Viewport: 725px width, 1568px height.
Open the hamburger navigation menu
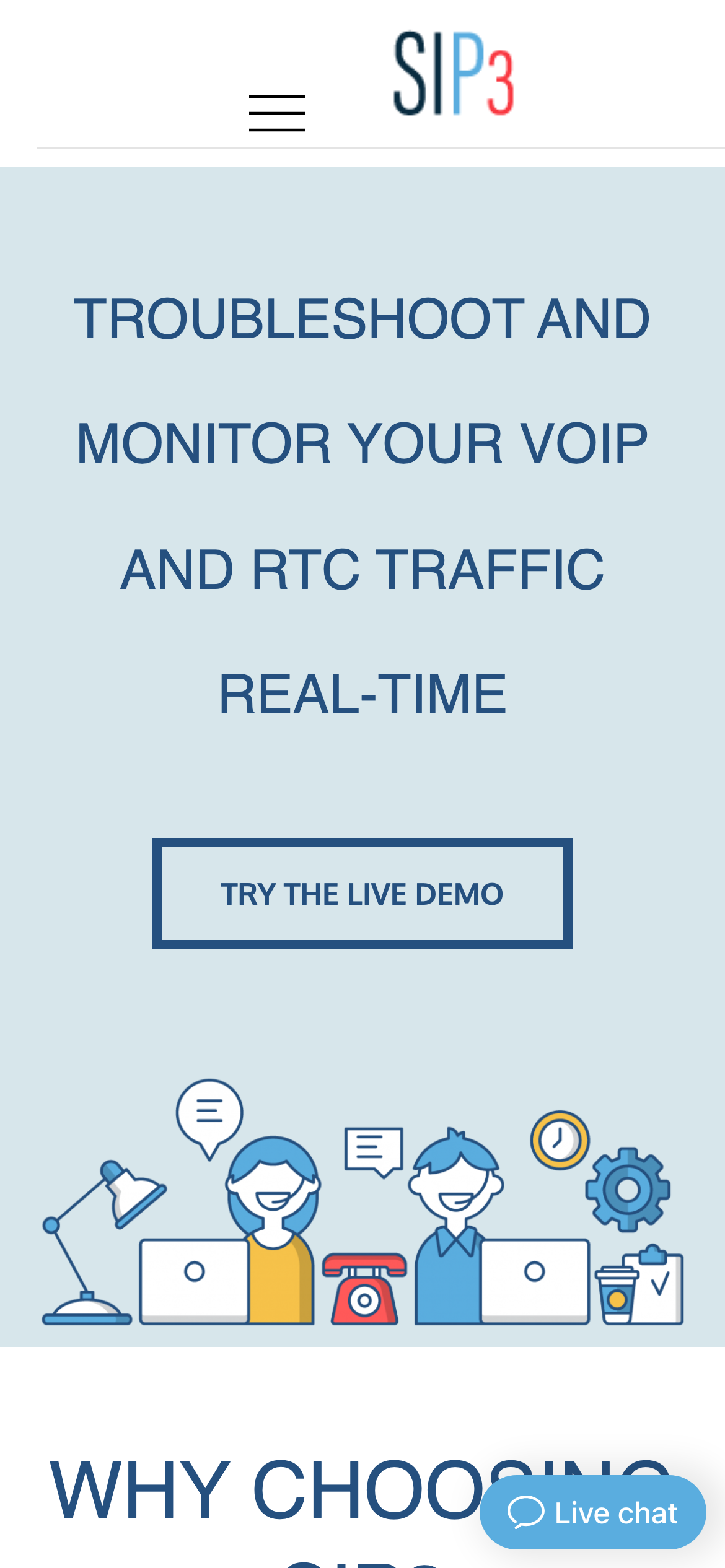pyautogui.click(x=276, y=113)
